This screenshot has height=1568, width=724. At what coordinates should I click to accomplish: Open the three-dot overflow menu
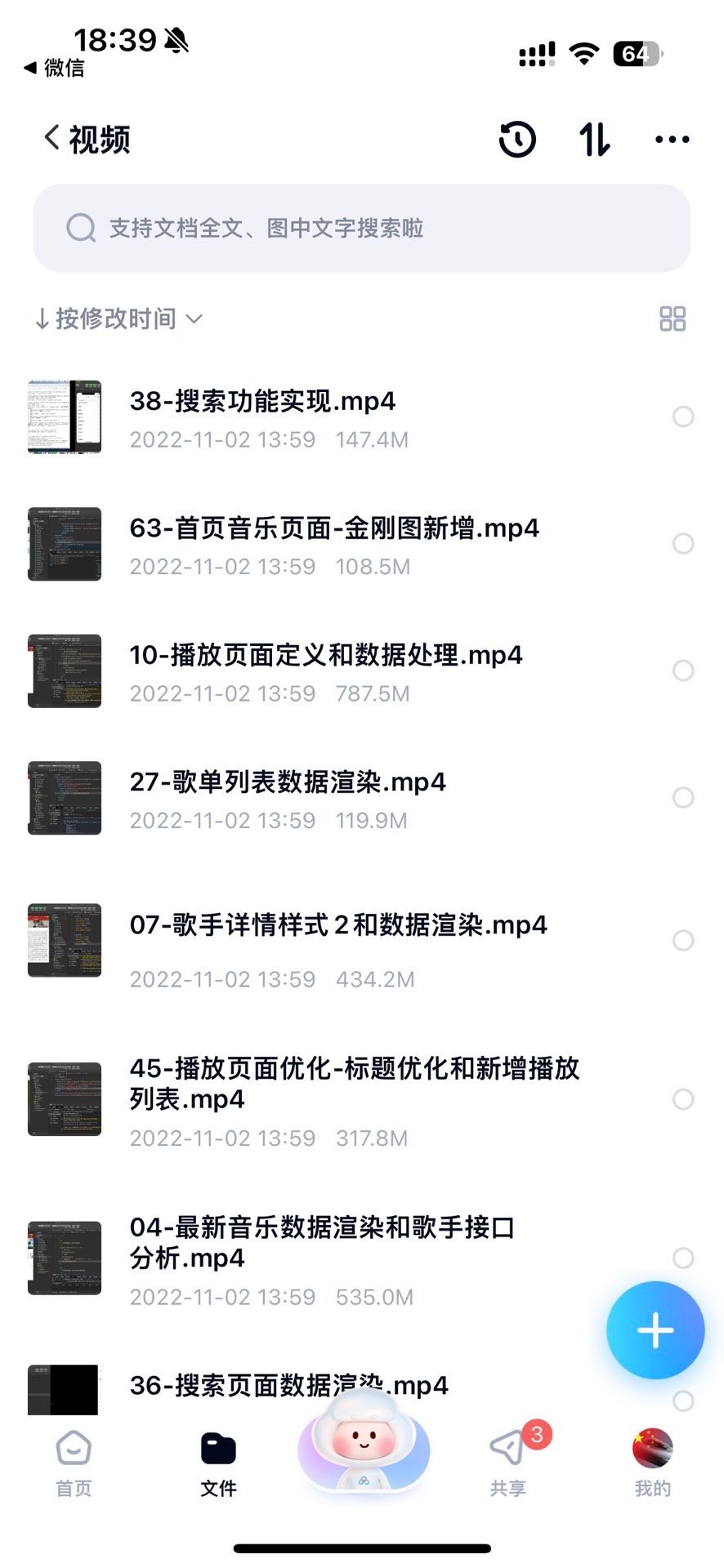coord(672,140)
